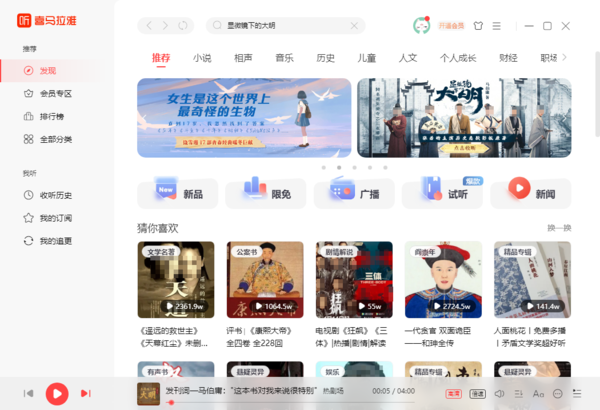Open 我的订阅 subscriptions

click(x=55, y=218)
